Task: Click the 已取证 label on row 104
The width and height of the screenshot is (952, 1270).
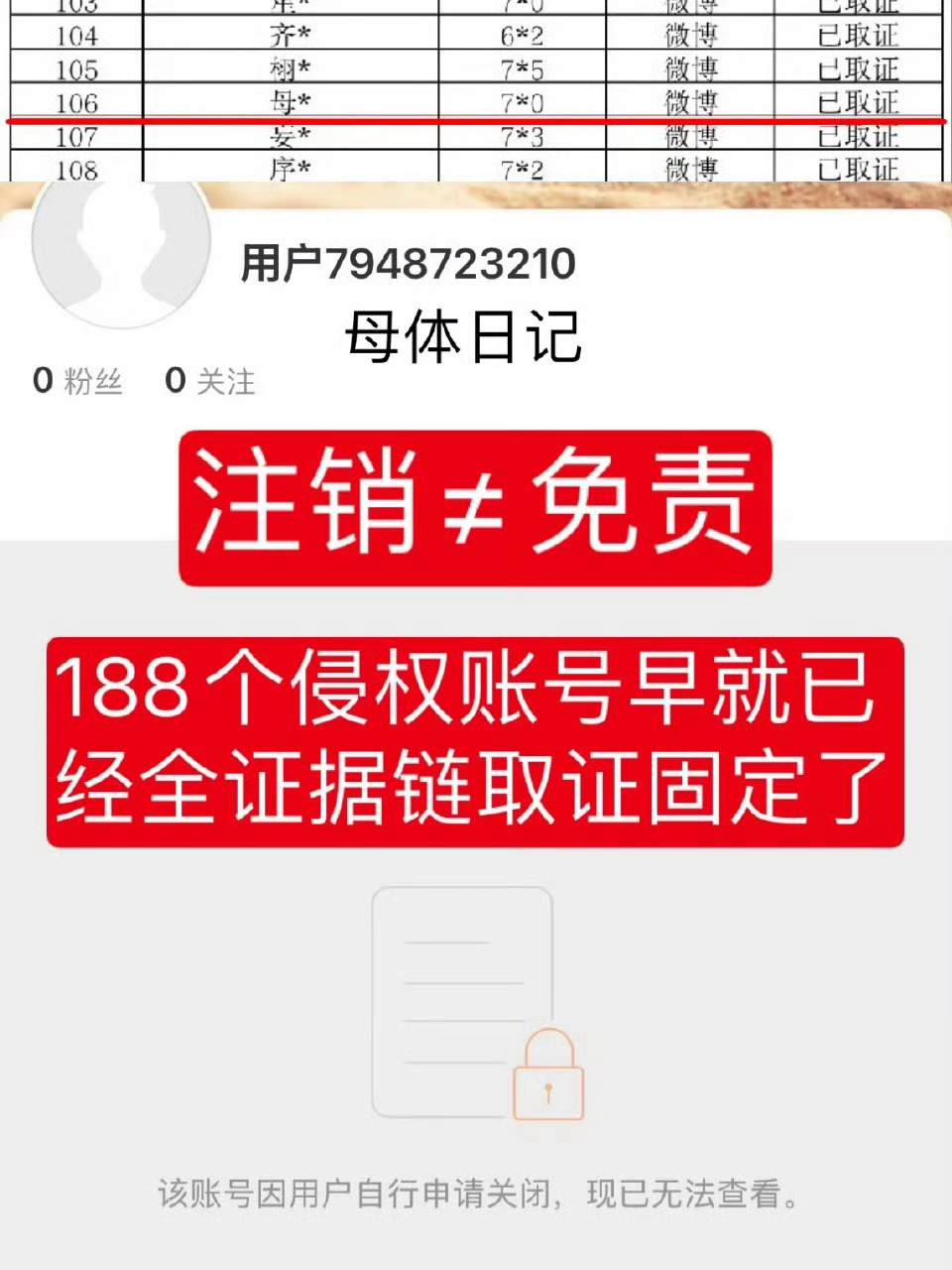Action: (859, 38)
